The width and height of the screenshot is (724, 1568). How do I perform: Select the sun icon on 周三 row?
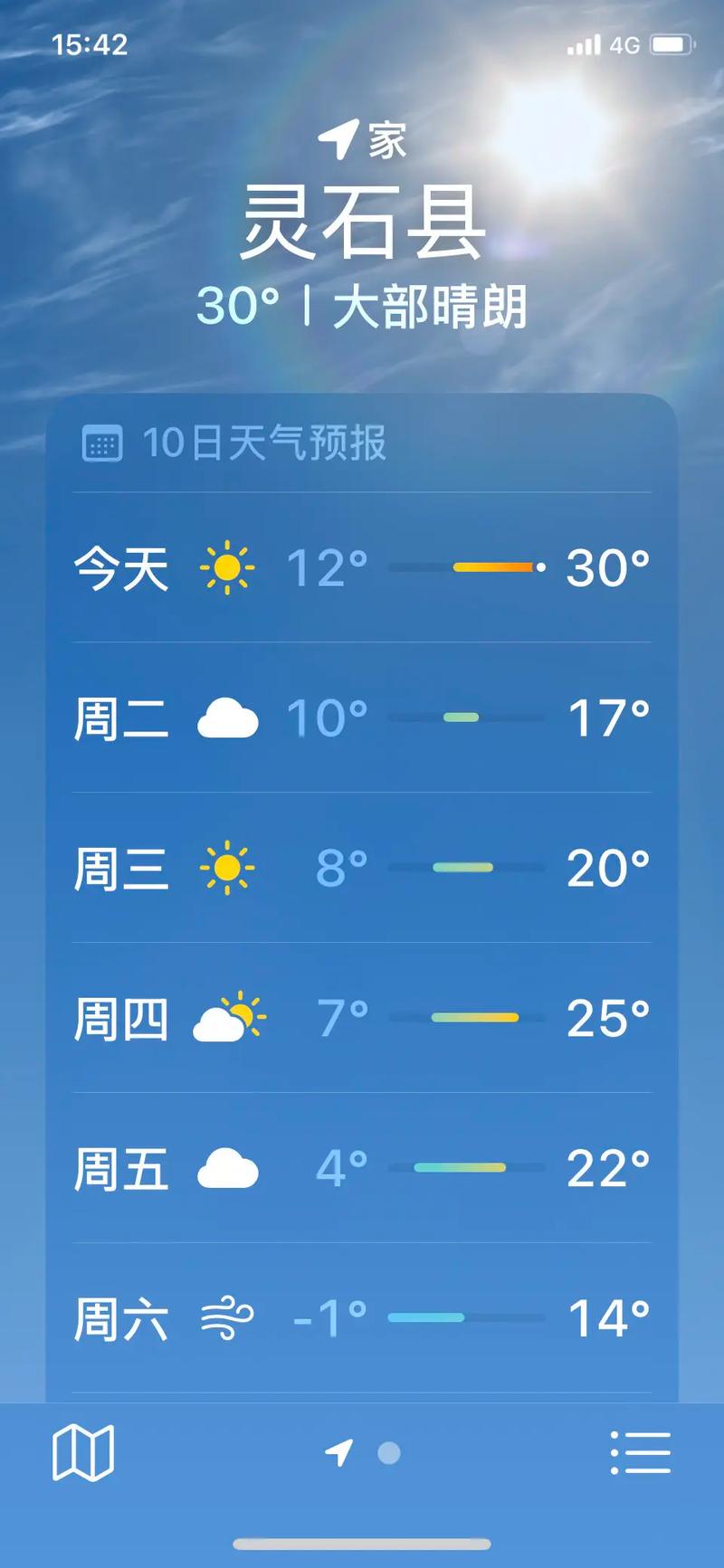pos(227,867)
